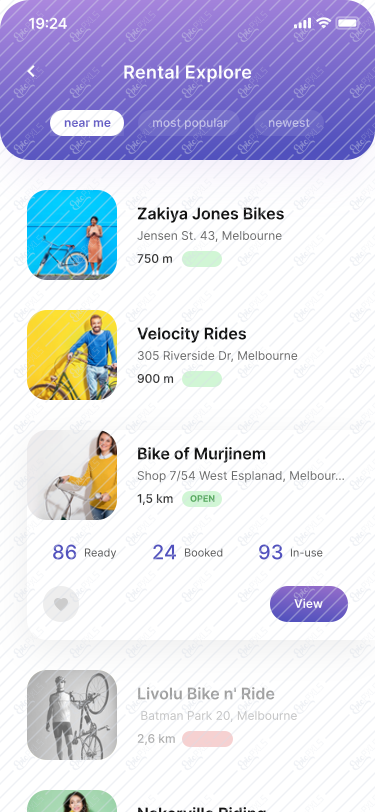Screen dimensions: 375x812
Task: Tap the Bike of Murjinem card
Action: 200,535
